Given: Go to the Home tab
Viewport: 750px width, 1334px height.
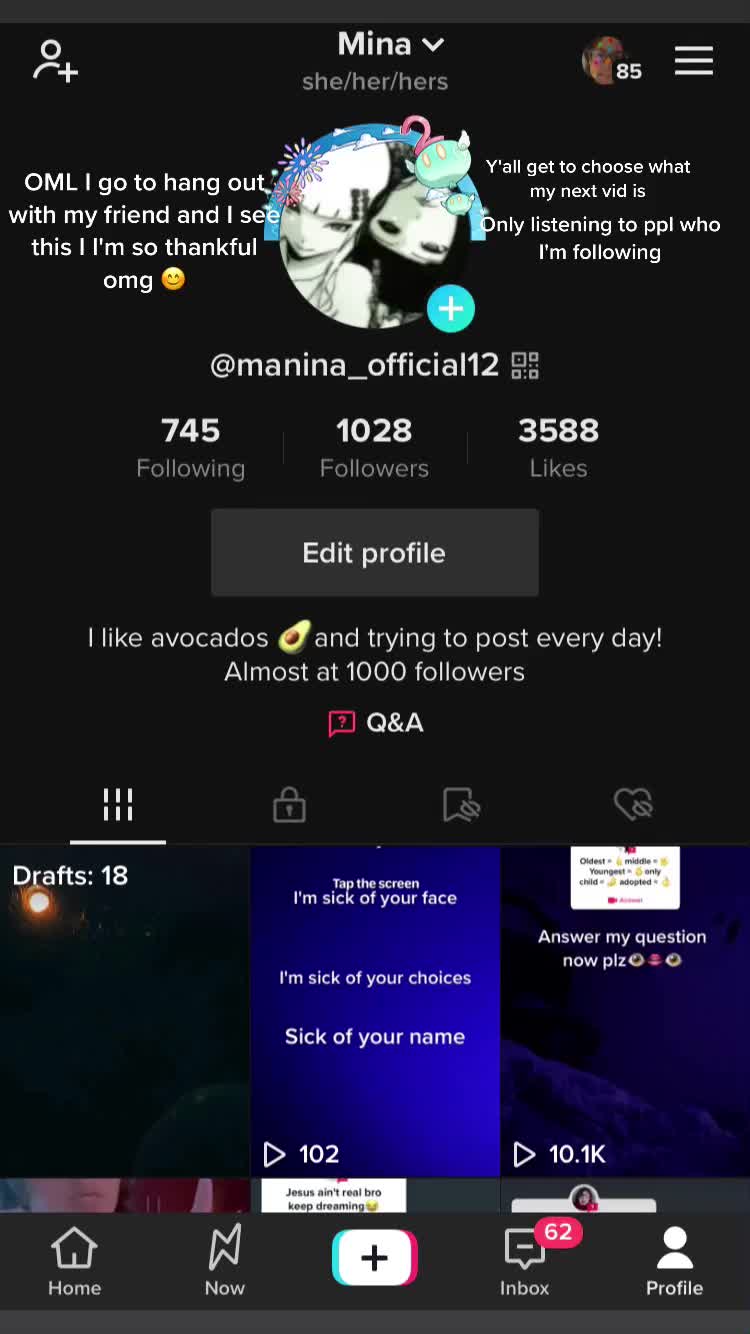Looking at the screenshot, I should coord(74,1262).
